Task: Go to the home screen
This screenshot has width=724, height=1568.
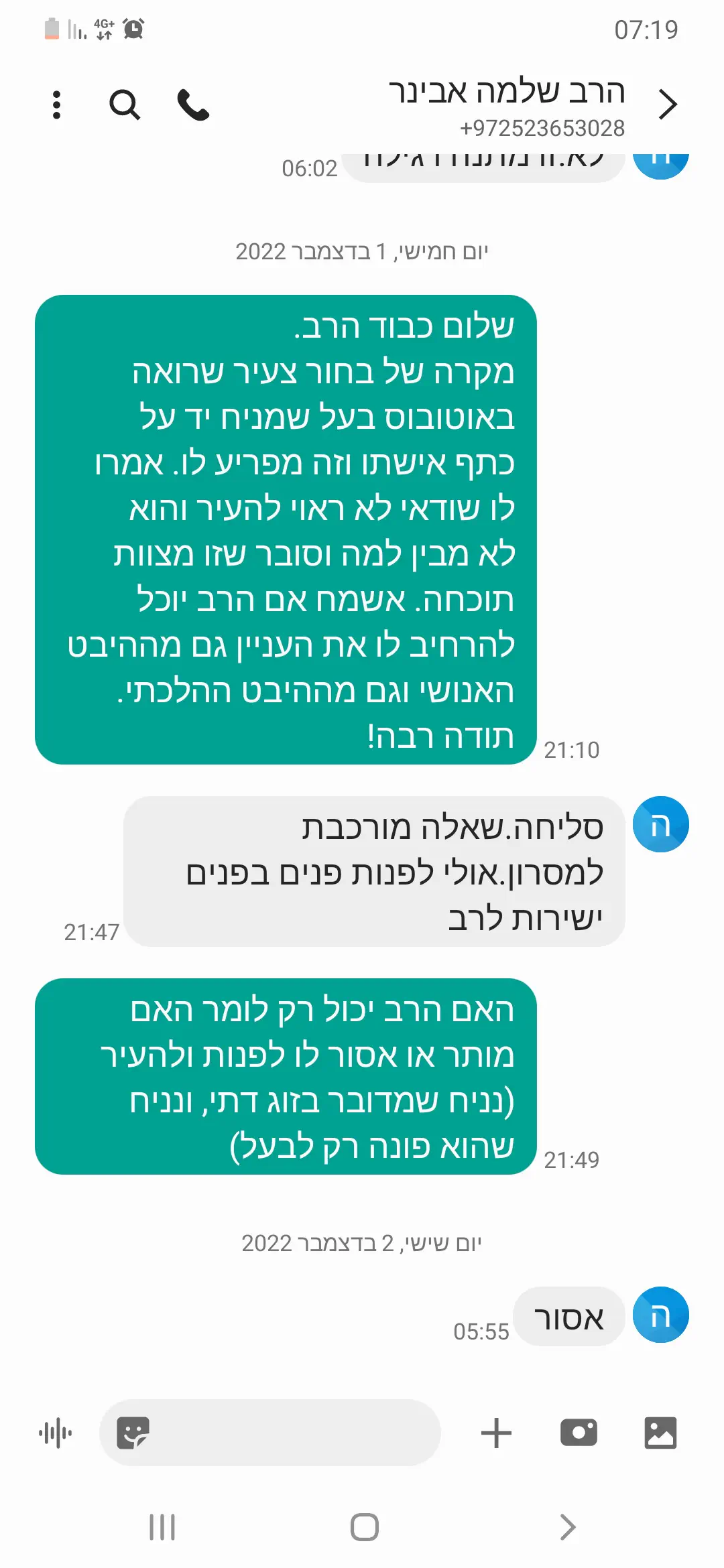Action: (364, 1527)
